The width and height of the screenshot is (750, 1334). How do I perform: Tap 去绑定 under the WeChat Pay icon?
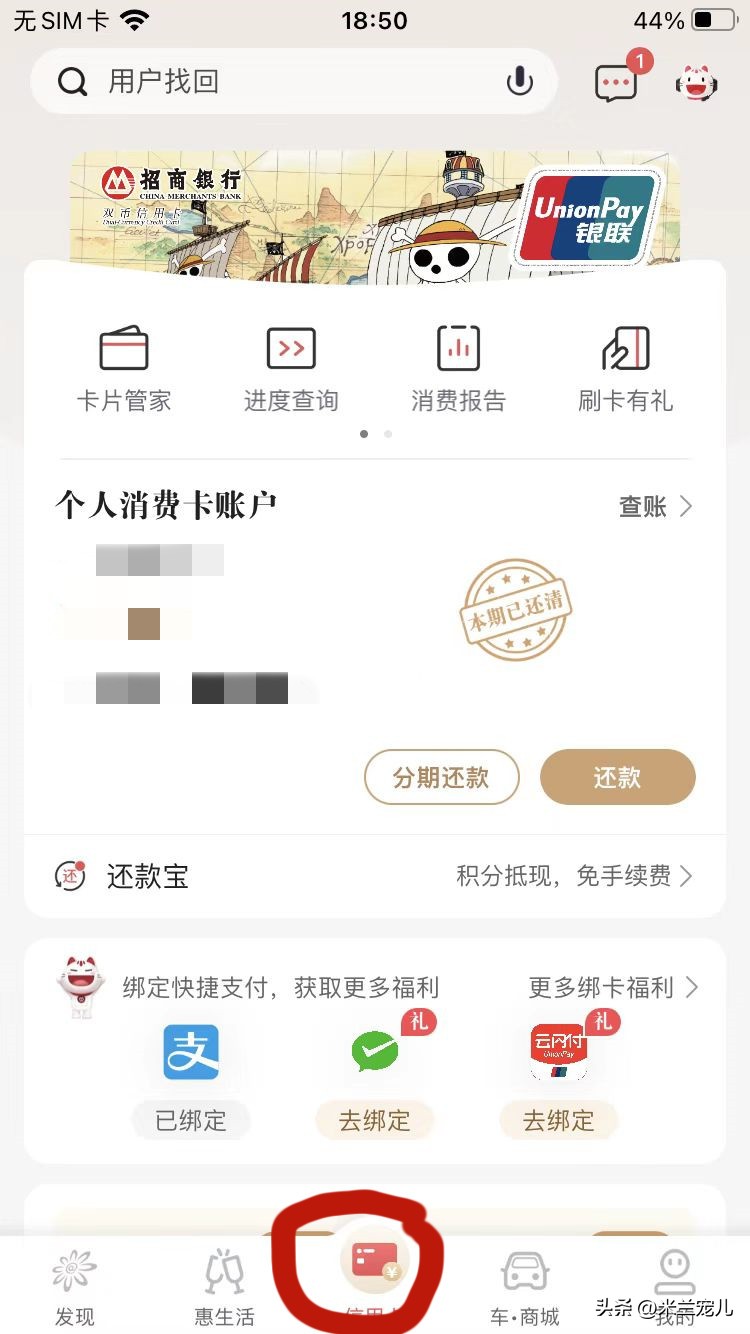[375, 1121]
